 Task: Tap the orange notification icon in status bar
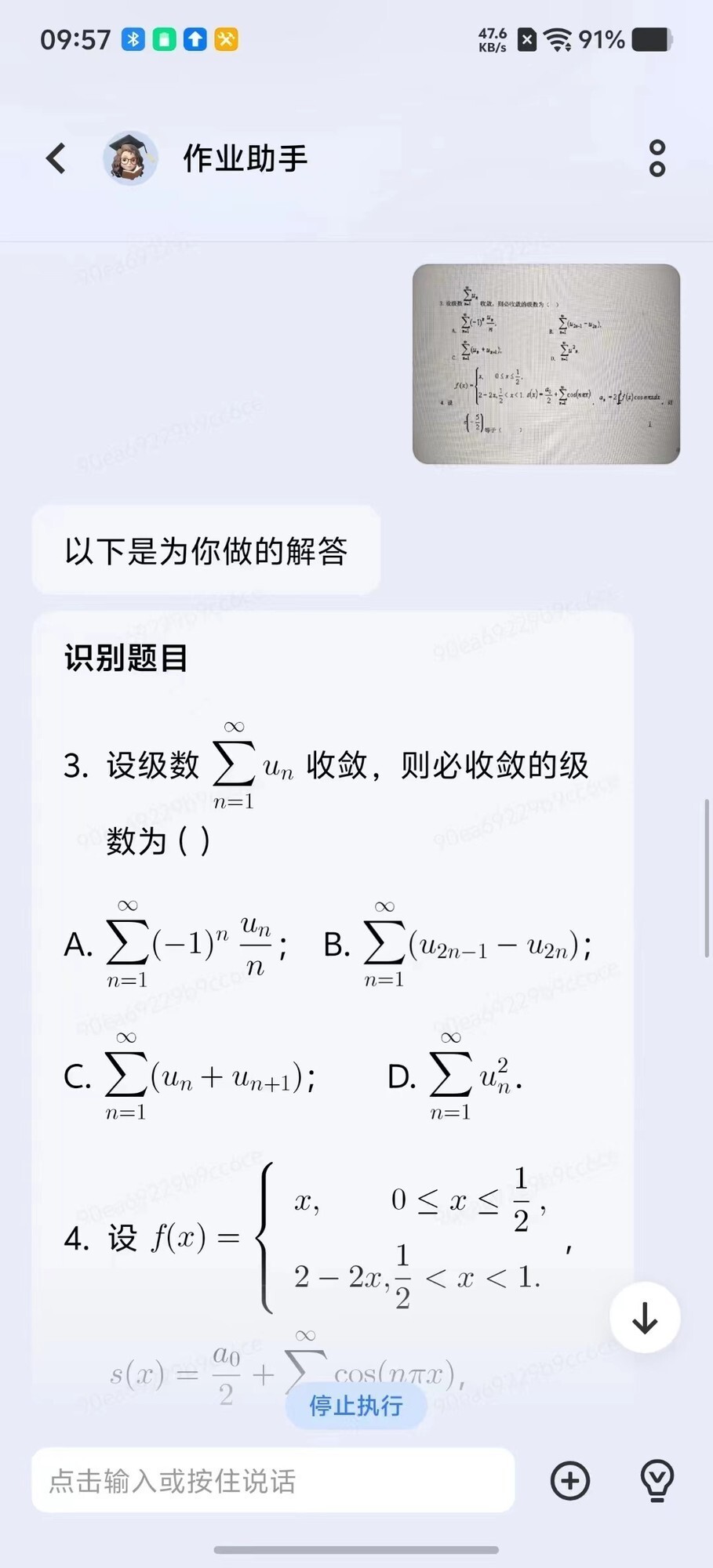click(x=226, y=39)
